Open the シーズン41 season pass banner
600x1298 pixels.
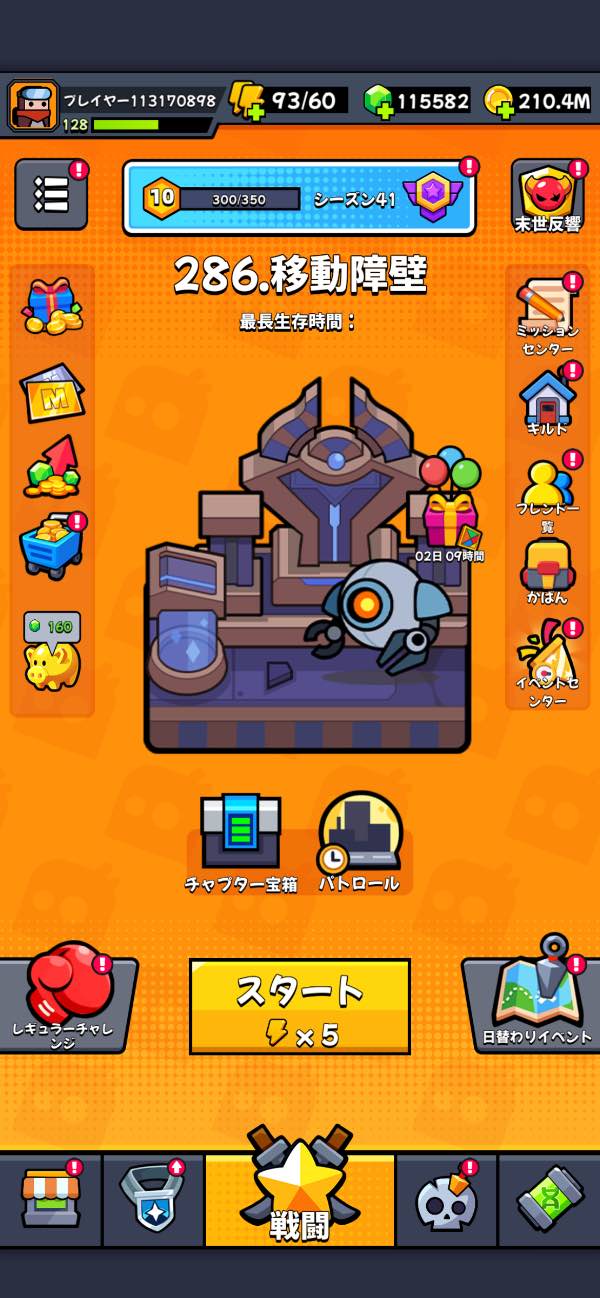coord(299,198)
